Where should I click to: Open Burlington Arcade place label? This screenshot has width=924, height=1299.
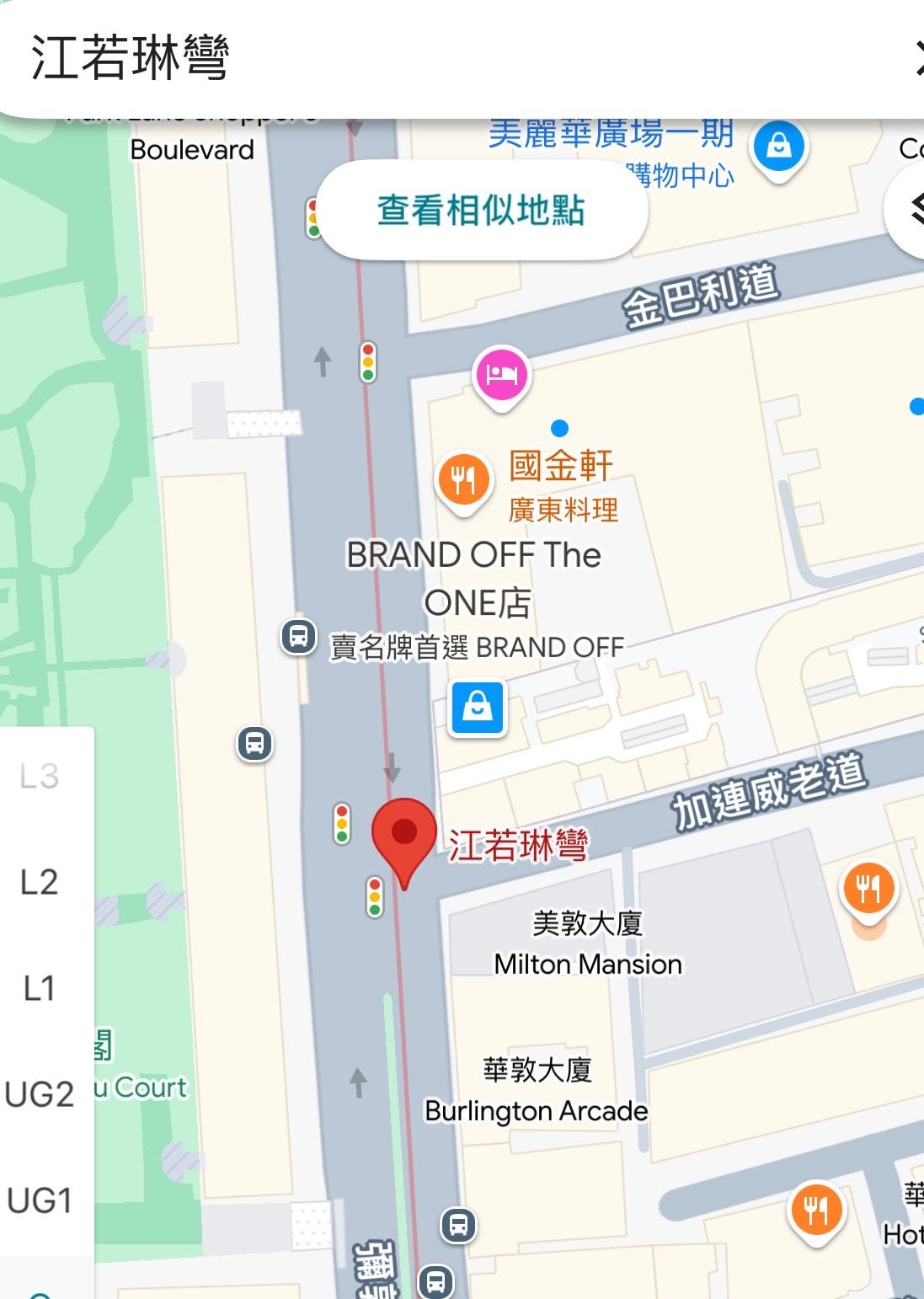[x=537, y=1110]
